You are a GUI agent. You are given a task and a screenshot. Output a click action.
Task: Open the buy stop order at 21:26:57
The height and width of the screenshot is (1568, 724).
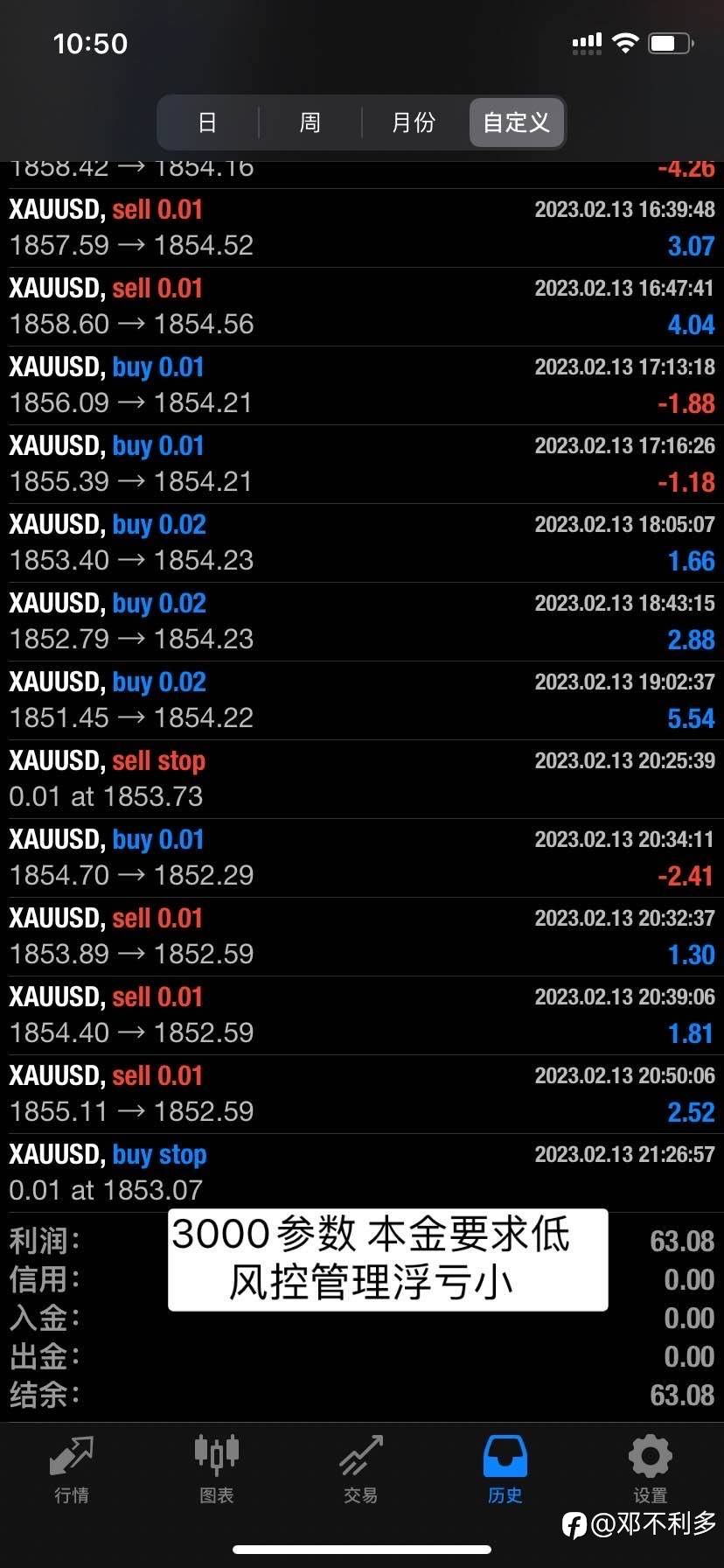(x=362, y=1173)
